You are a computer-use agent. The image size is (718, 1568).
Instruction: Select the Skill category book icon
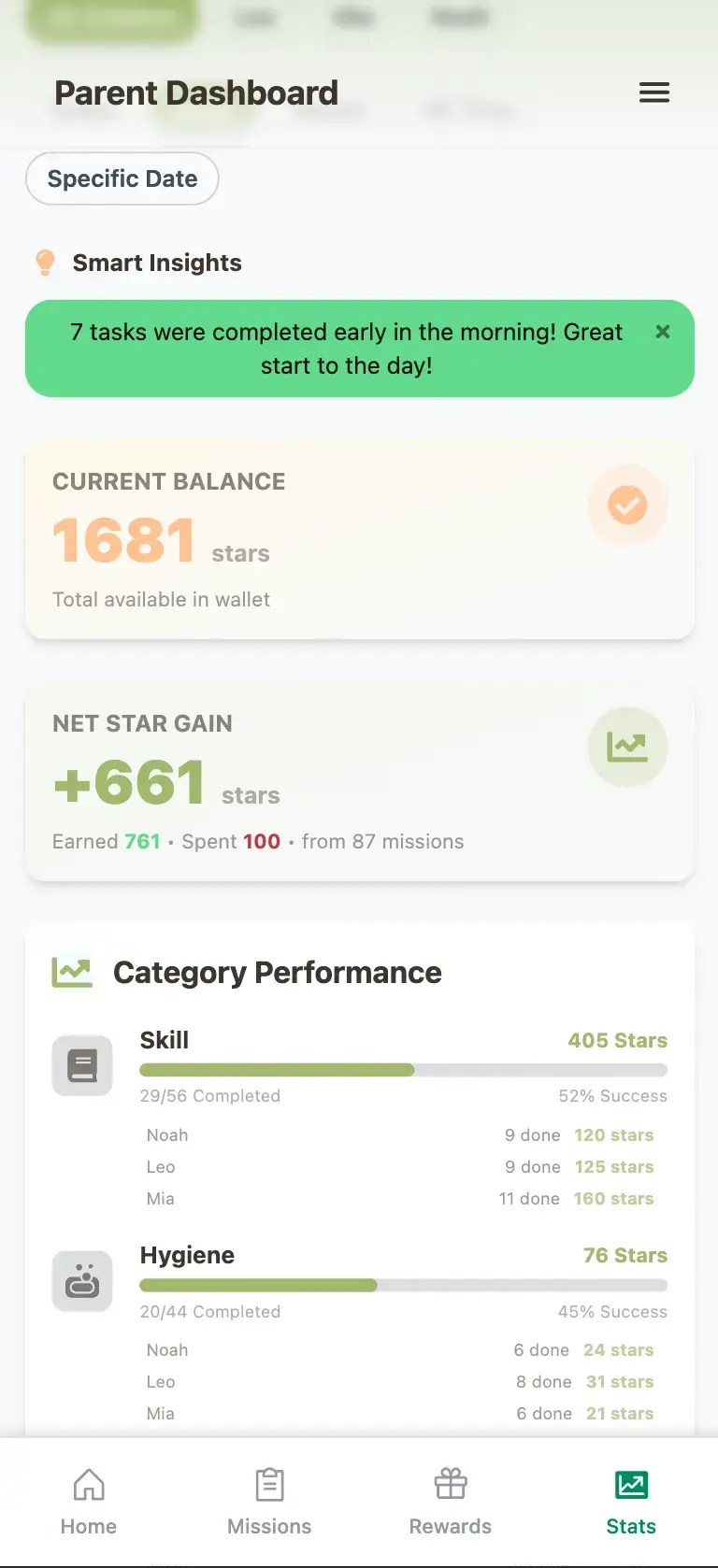coord(81,1065)
